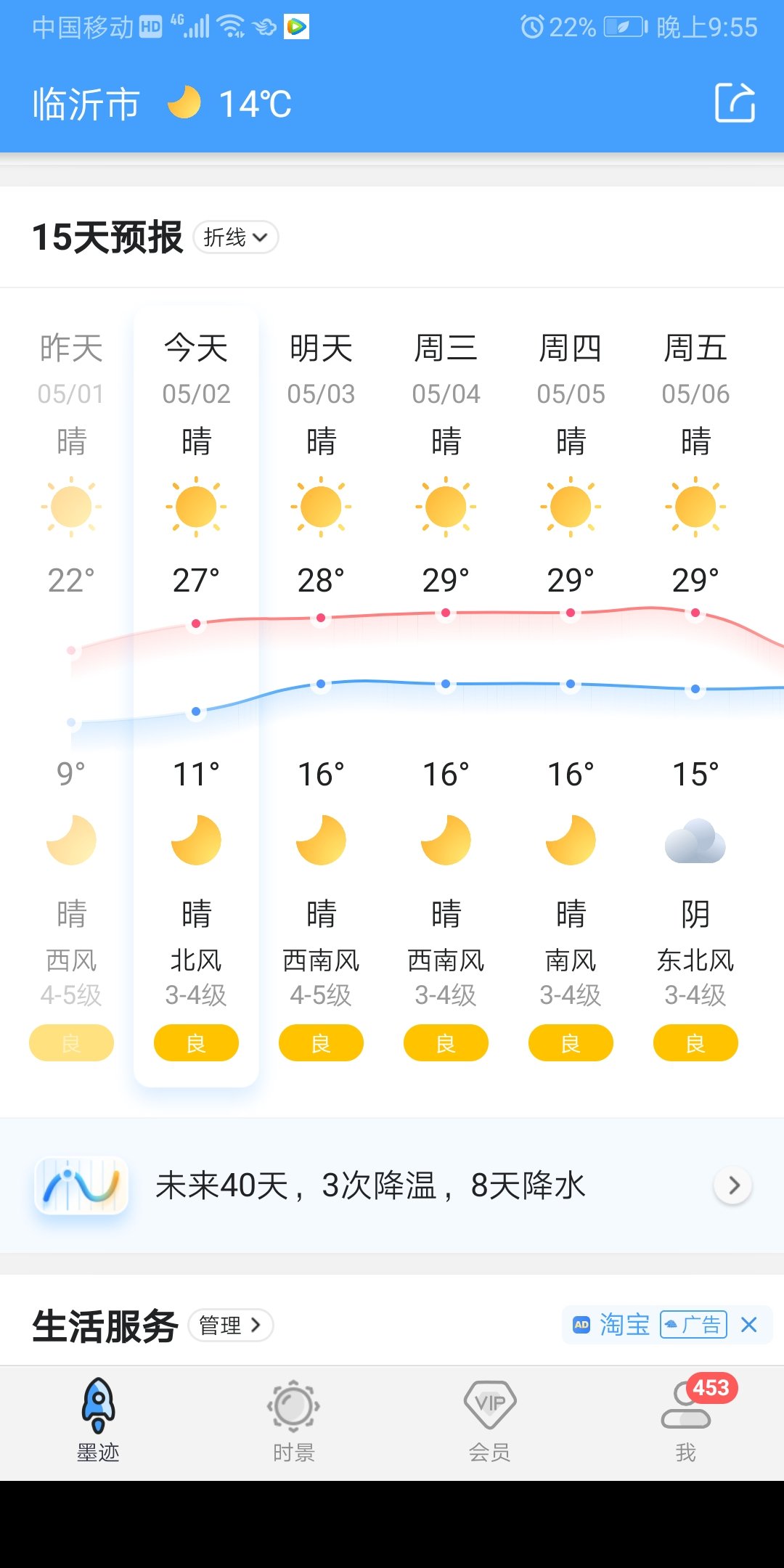The height and width of the screenshot is (1568, 784).
Task: Tap today's sunny weather icon
Action: tap(196, 507)
